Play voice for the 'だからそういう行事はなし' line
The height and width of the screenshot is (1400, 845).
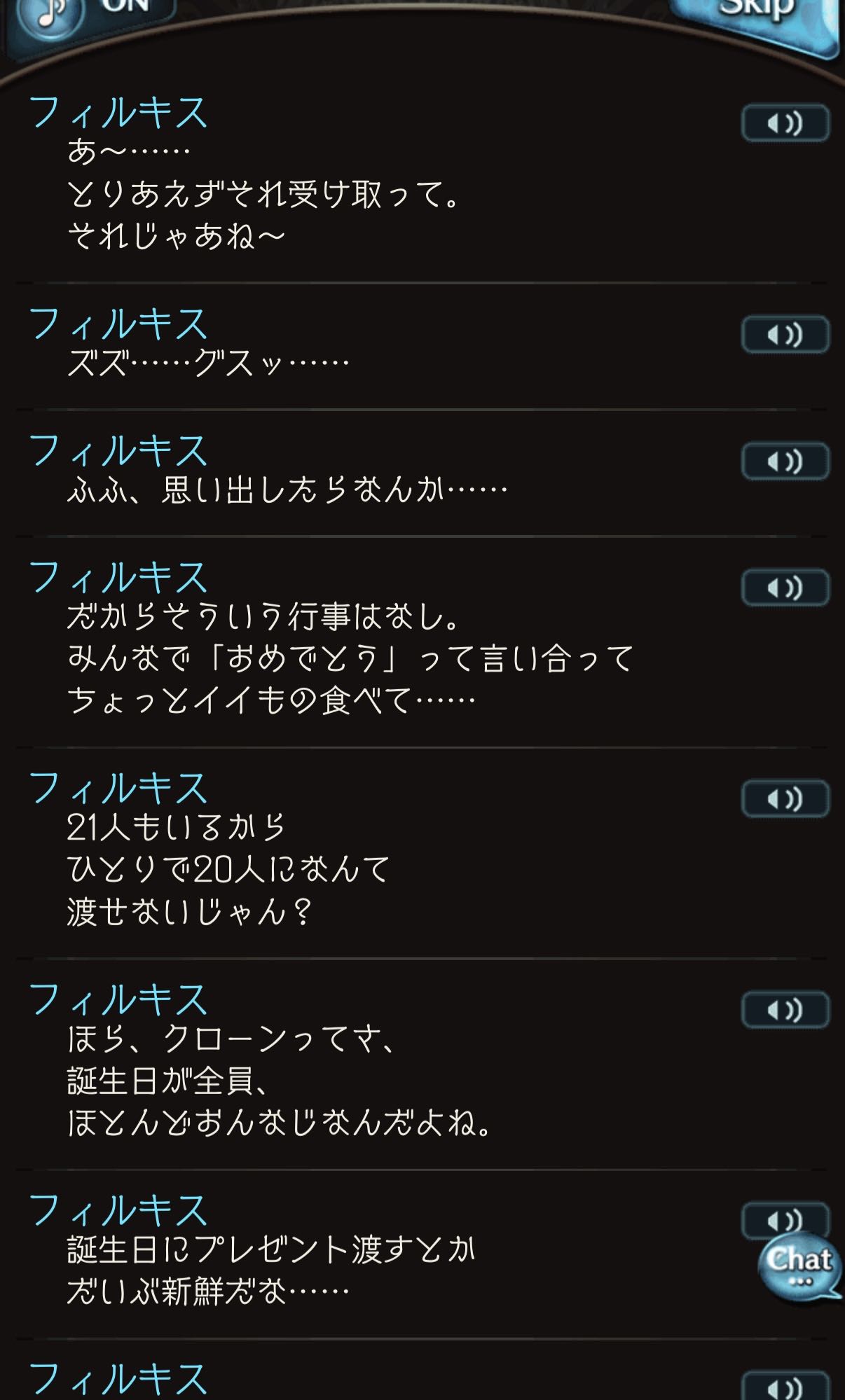(x=785, y=588)
